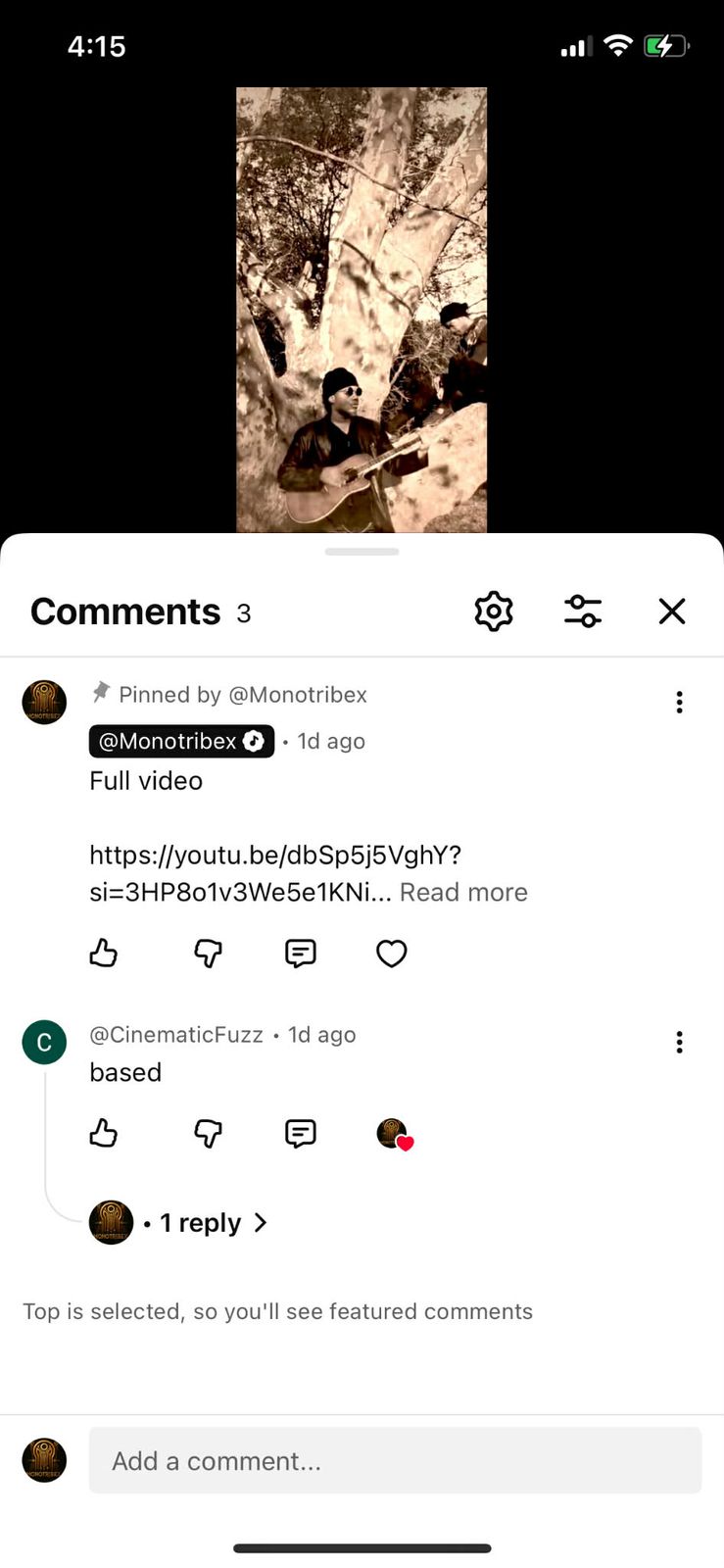
Task: Dislike the CinematicFuzz comment
Action: coord(208,1134)
